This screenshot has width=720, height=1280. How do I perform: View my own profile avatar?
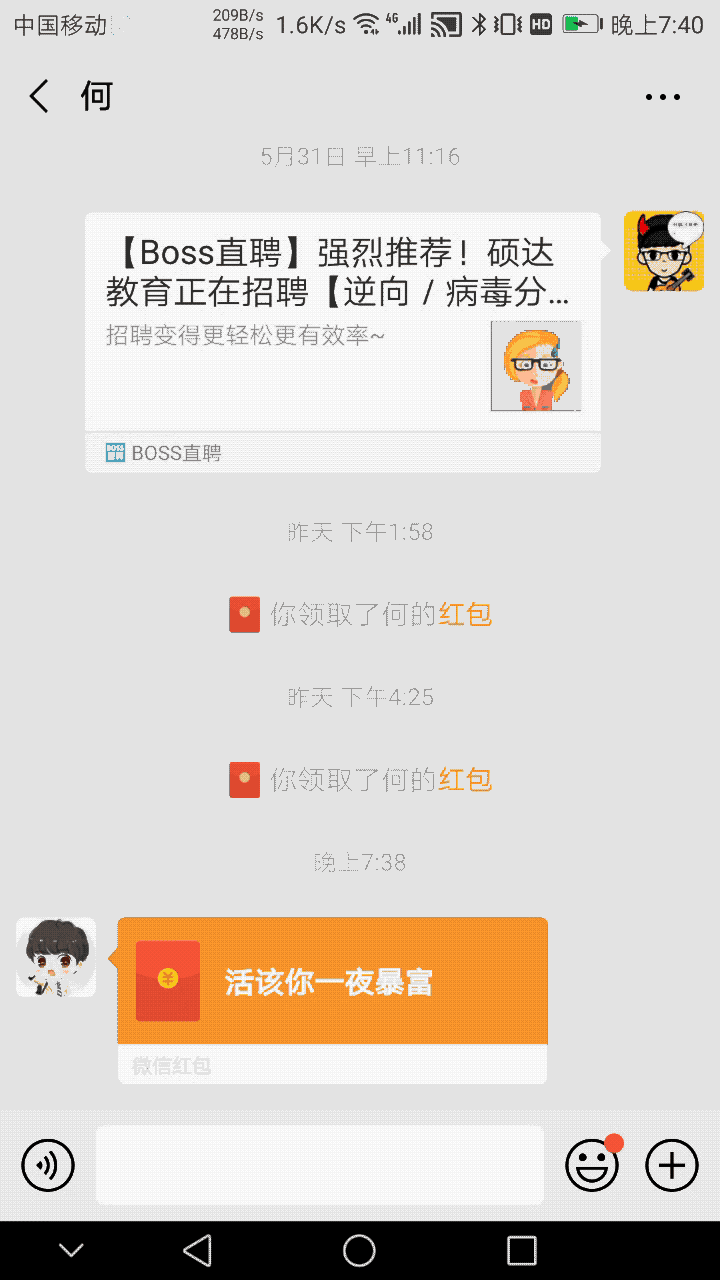tap(663, 252)
